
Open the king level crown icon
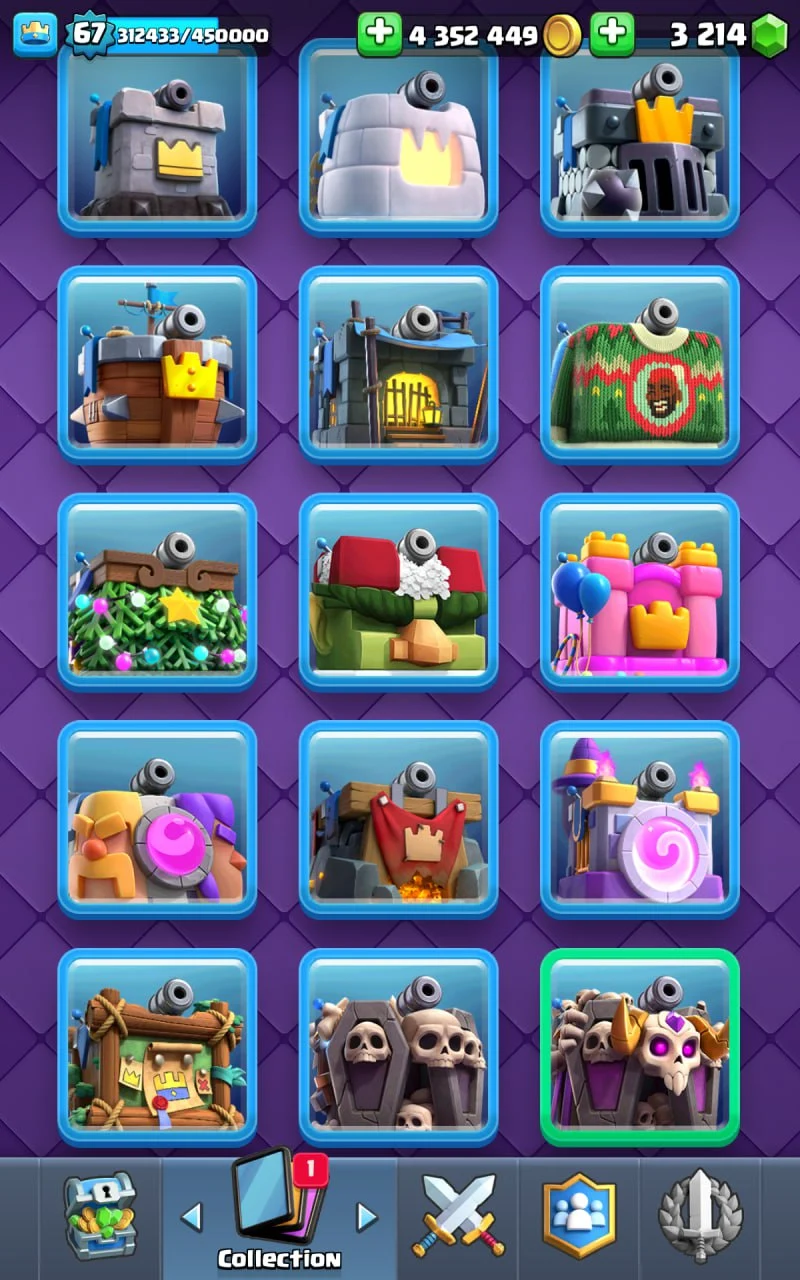[35, 34]
